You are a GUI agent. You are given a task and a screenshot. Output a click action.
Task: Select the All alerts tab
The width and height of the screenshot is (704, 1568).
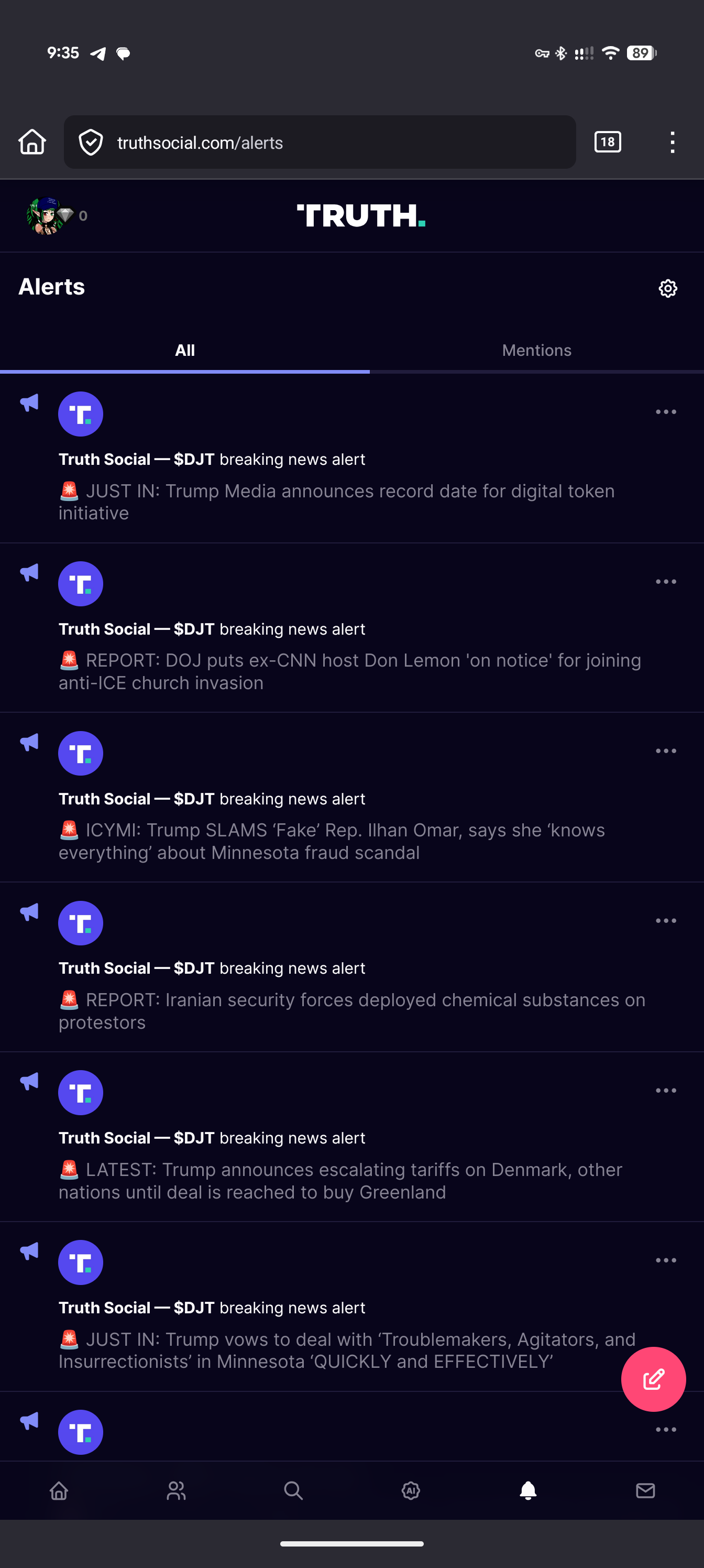pyautogui.click(x=185, y=351)
